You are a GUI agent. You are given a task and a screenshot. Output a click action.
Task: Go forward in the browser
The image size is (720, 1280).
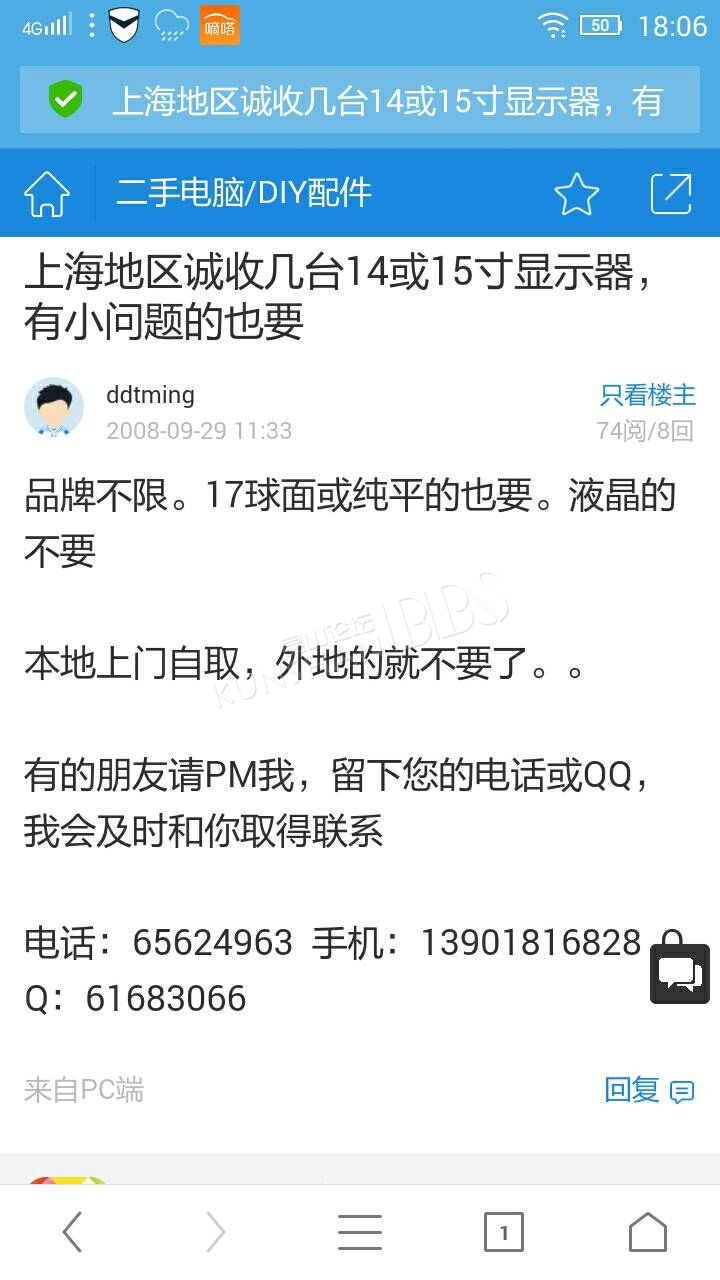216,1232
